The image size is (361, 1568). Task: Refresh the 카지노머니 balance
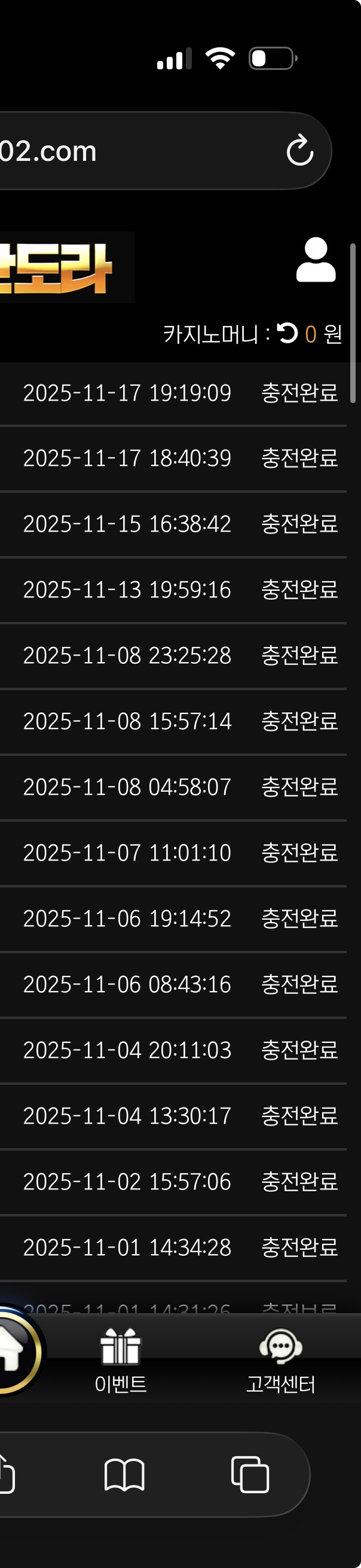tap(287, 333)
